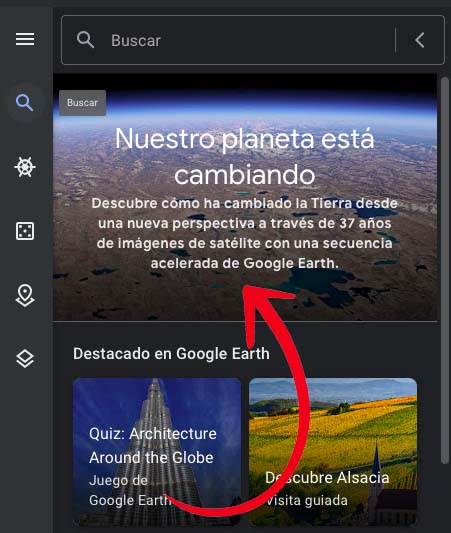Open the Nuestro planeta está cambiando banner
The image size is (451, 533).
click(245, 197)
